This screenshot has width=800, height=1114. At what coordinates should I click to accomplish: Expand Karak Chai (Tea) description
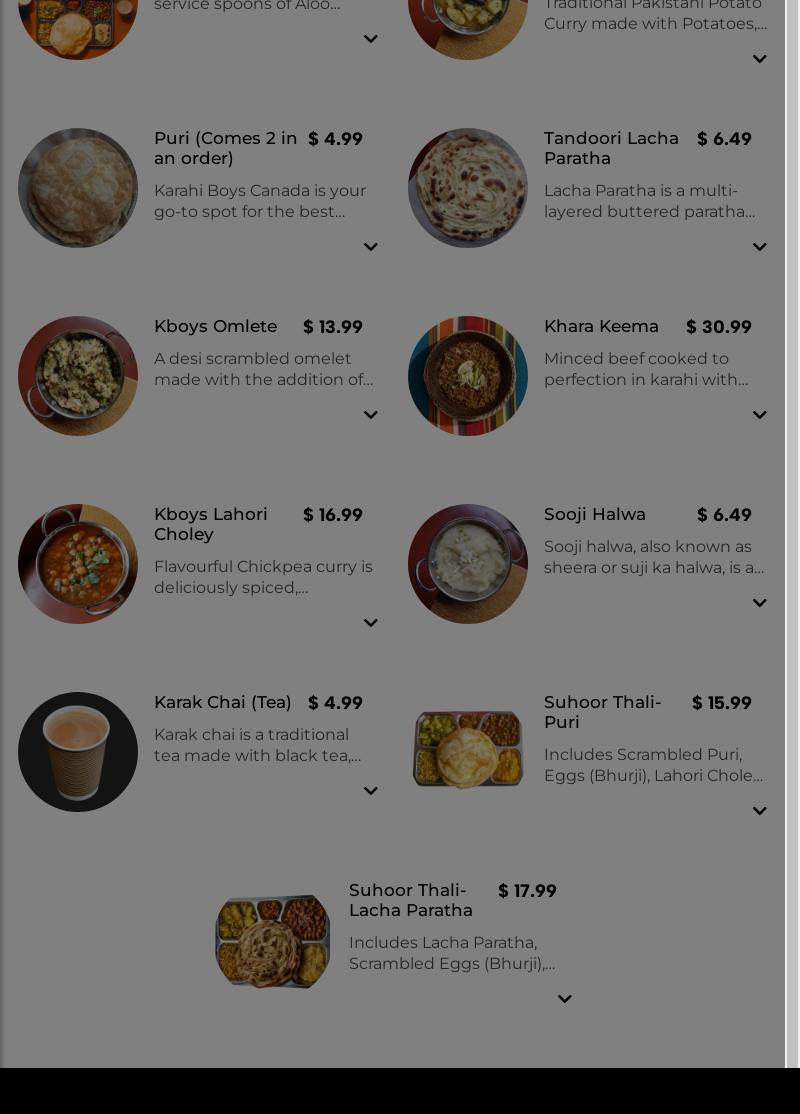point(370,791)
